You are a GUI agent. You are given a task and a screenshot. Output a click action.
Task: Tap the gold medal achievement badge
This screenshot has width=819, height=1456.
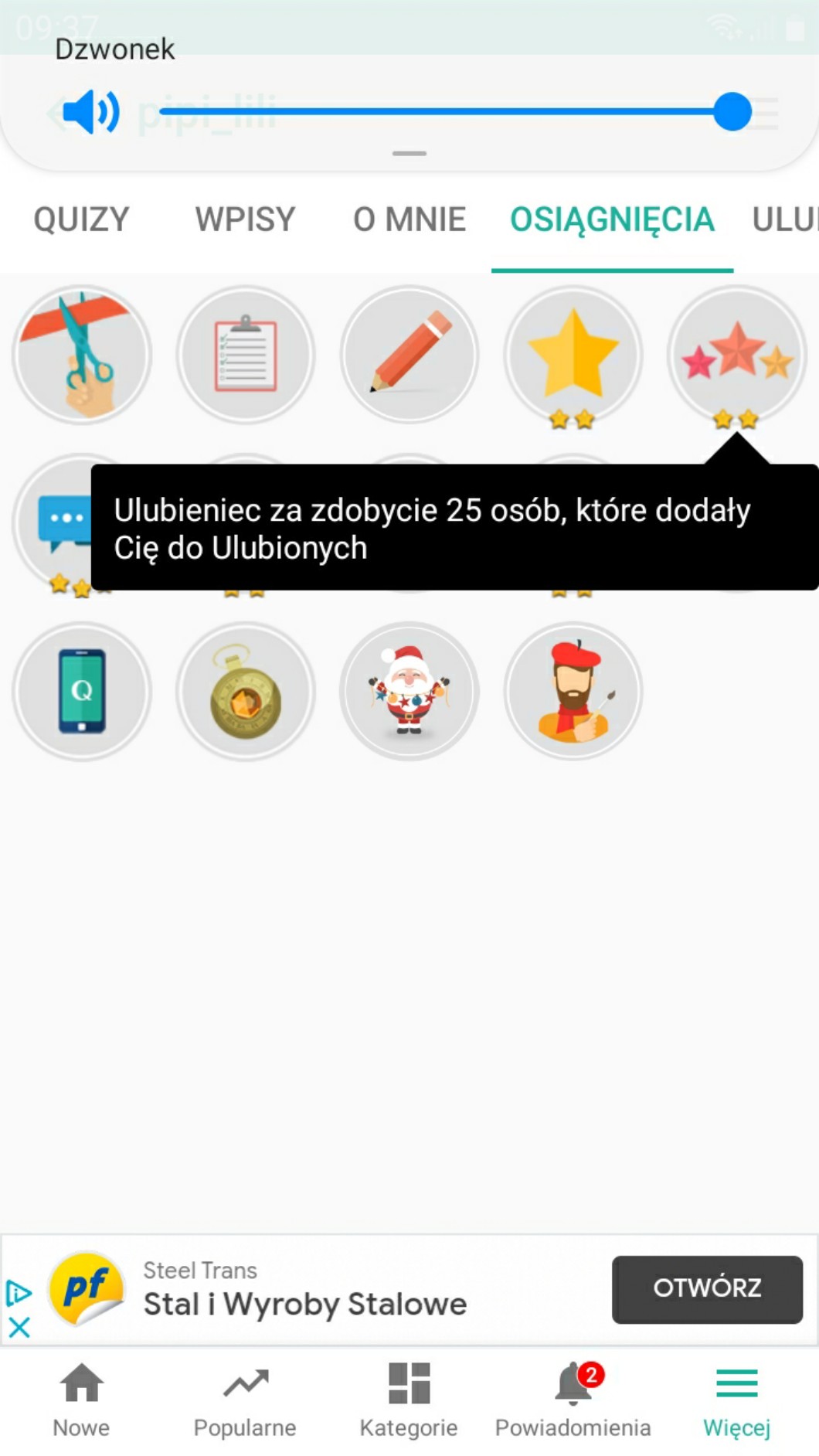point(246,691)
